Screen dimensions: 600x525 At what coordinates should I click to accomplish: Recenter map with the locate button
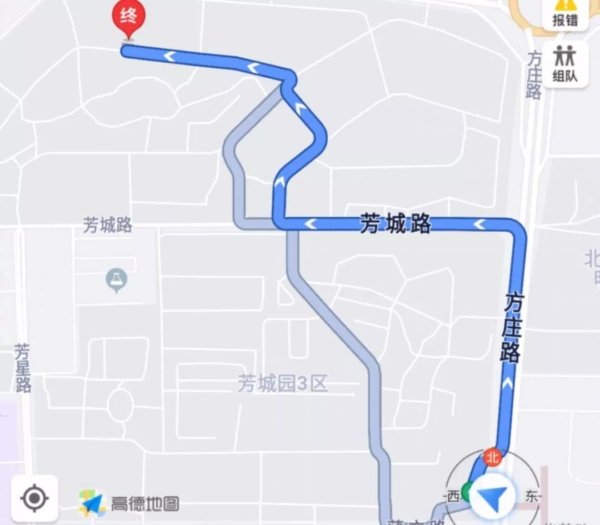coord(34,497)
